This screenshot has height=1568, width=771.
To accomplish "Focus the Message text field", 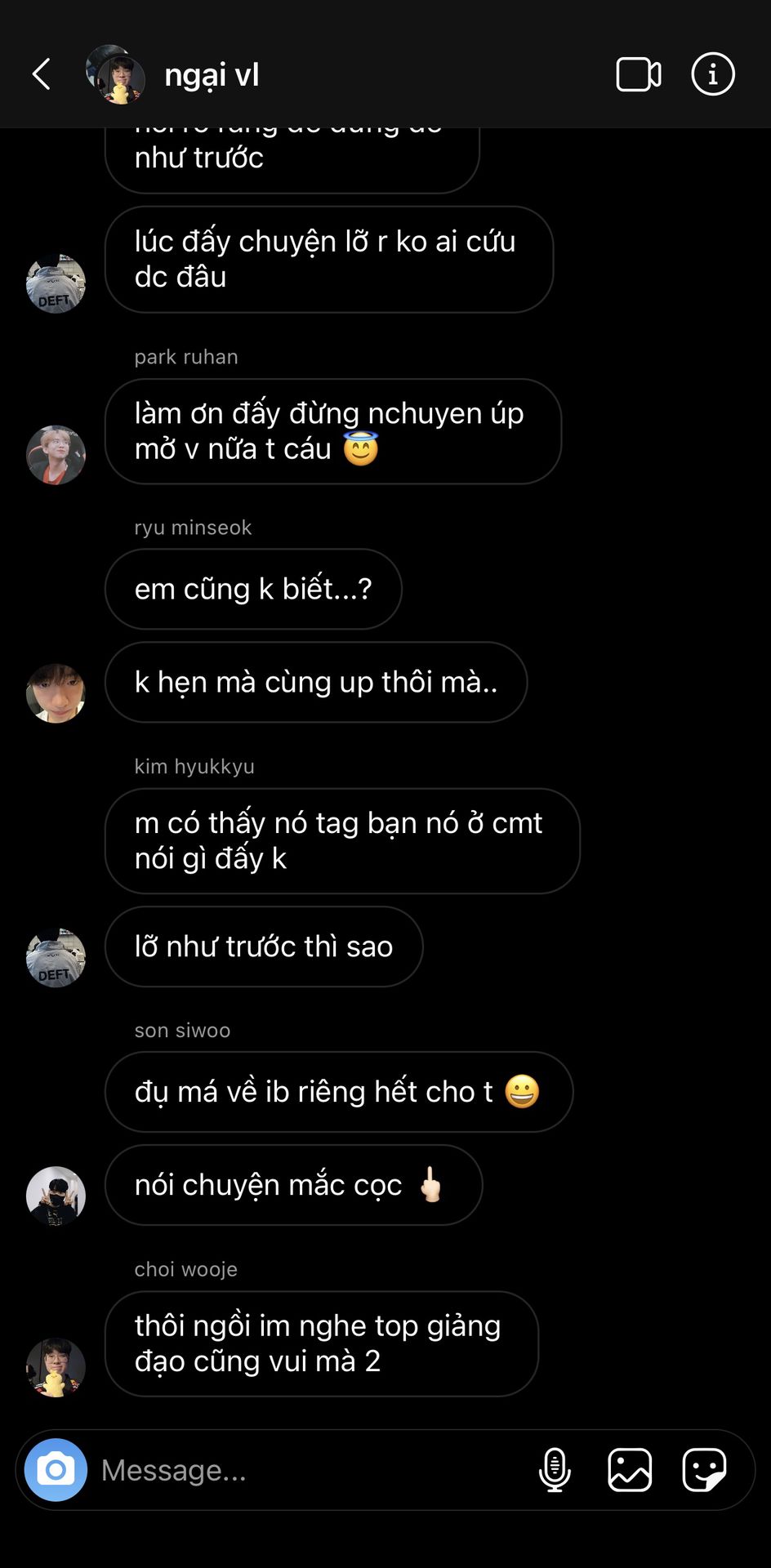I will click(310, 1470).
